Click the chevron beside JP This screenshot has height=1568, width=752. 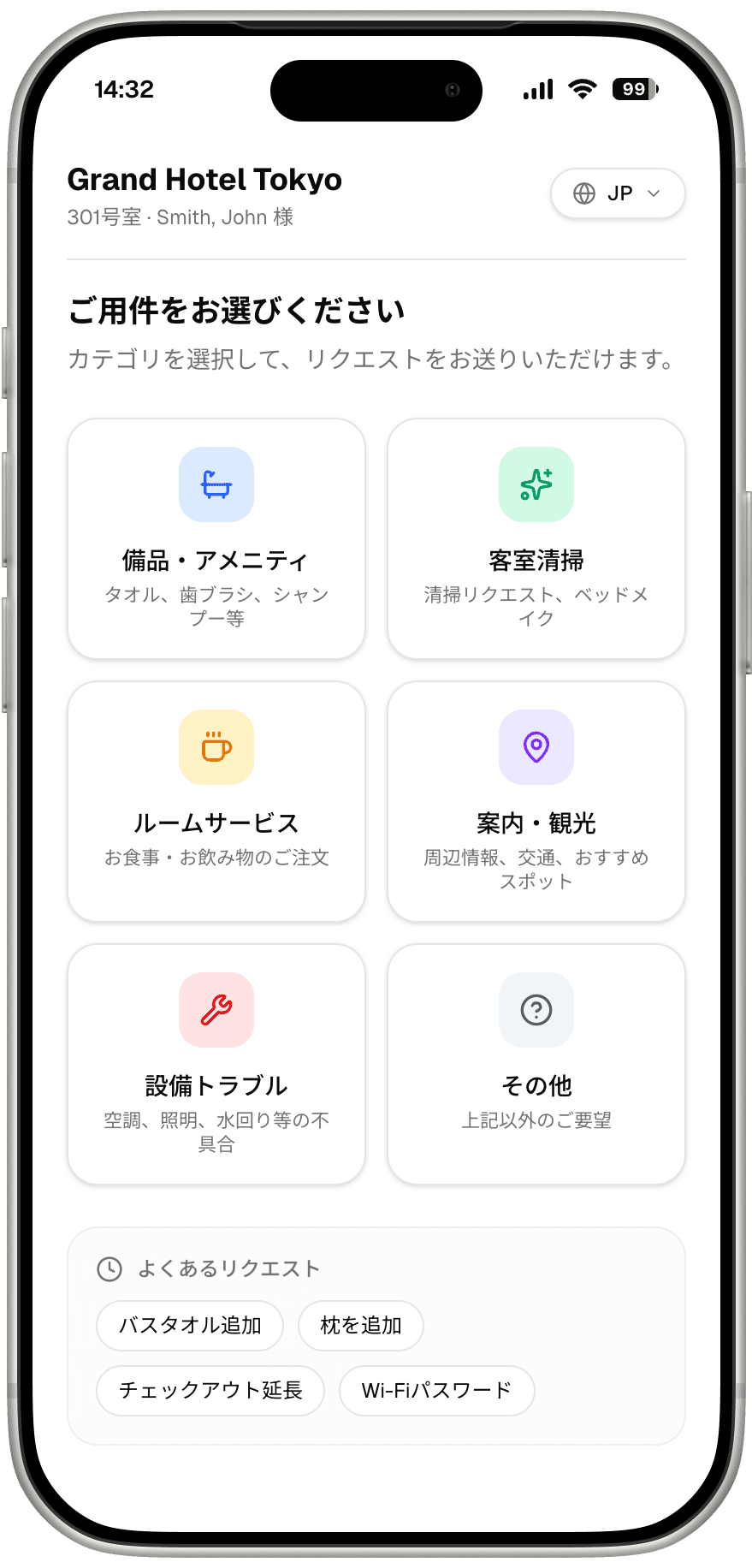pos(654,193)
